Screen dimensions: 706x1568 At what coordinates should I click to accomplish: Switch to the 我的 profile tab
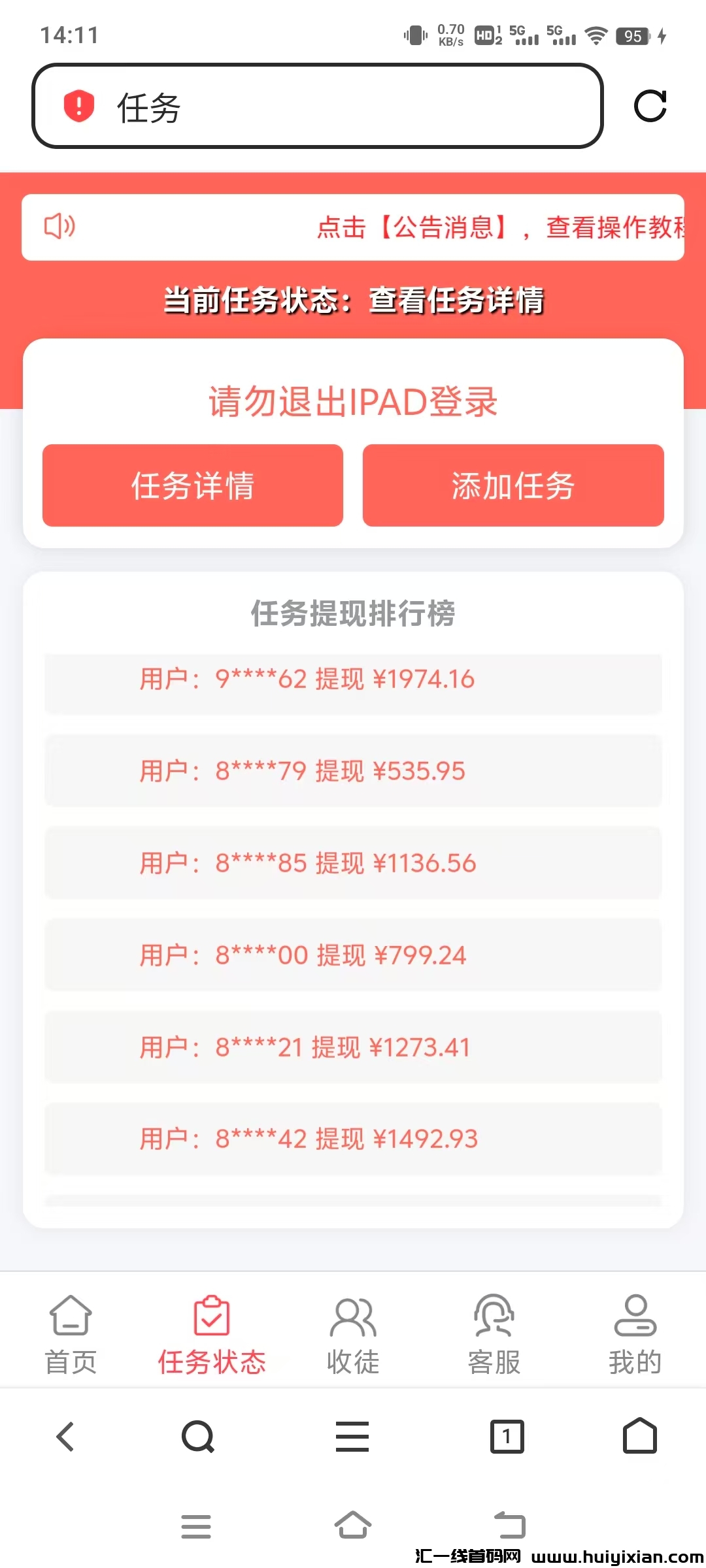click(635, 1334)
